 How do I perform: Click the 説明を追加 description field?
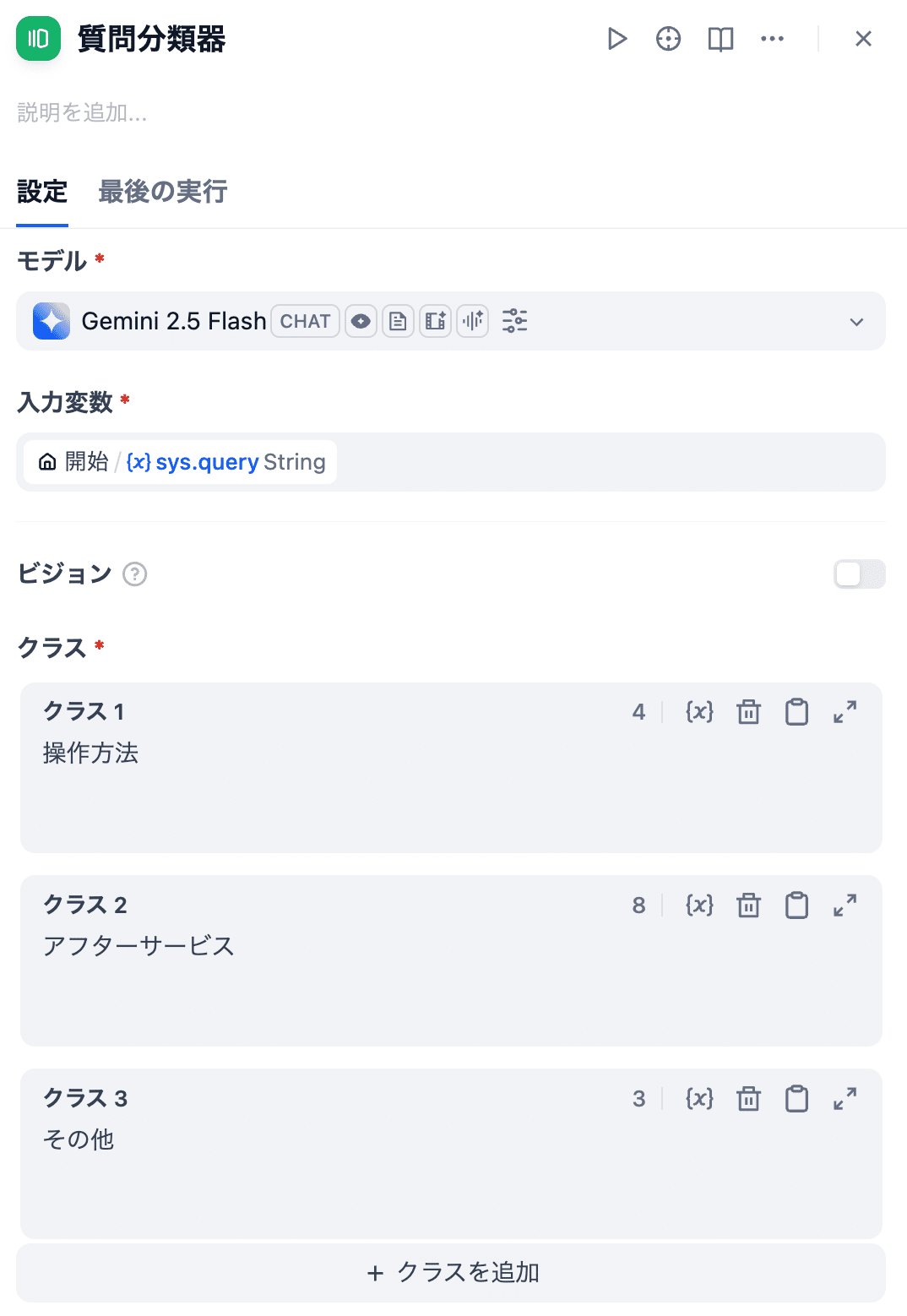82,112
